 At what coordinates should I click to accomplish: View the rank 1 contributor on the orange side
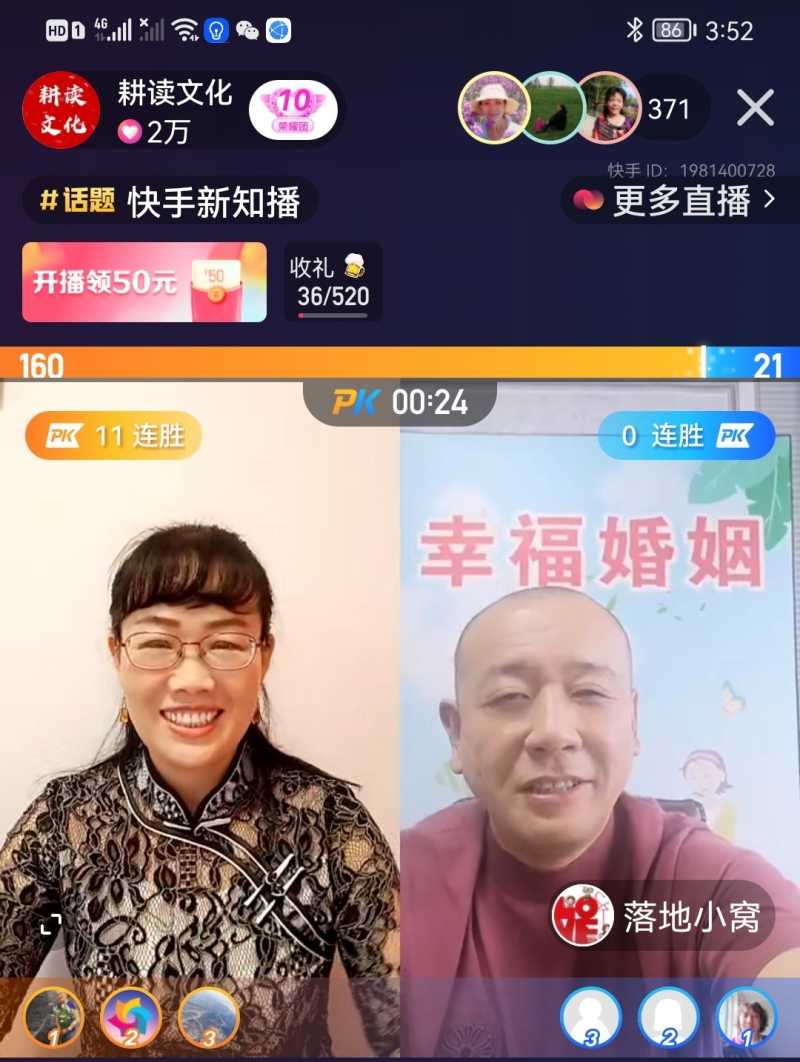tap(53, 1018)
